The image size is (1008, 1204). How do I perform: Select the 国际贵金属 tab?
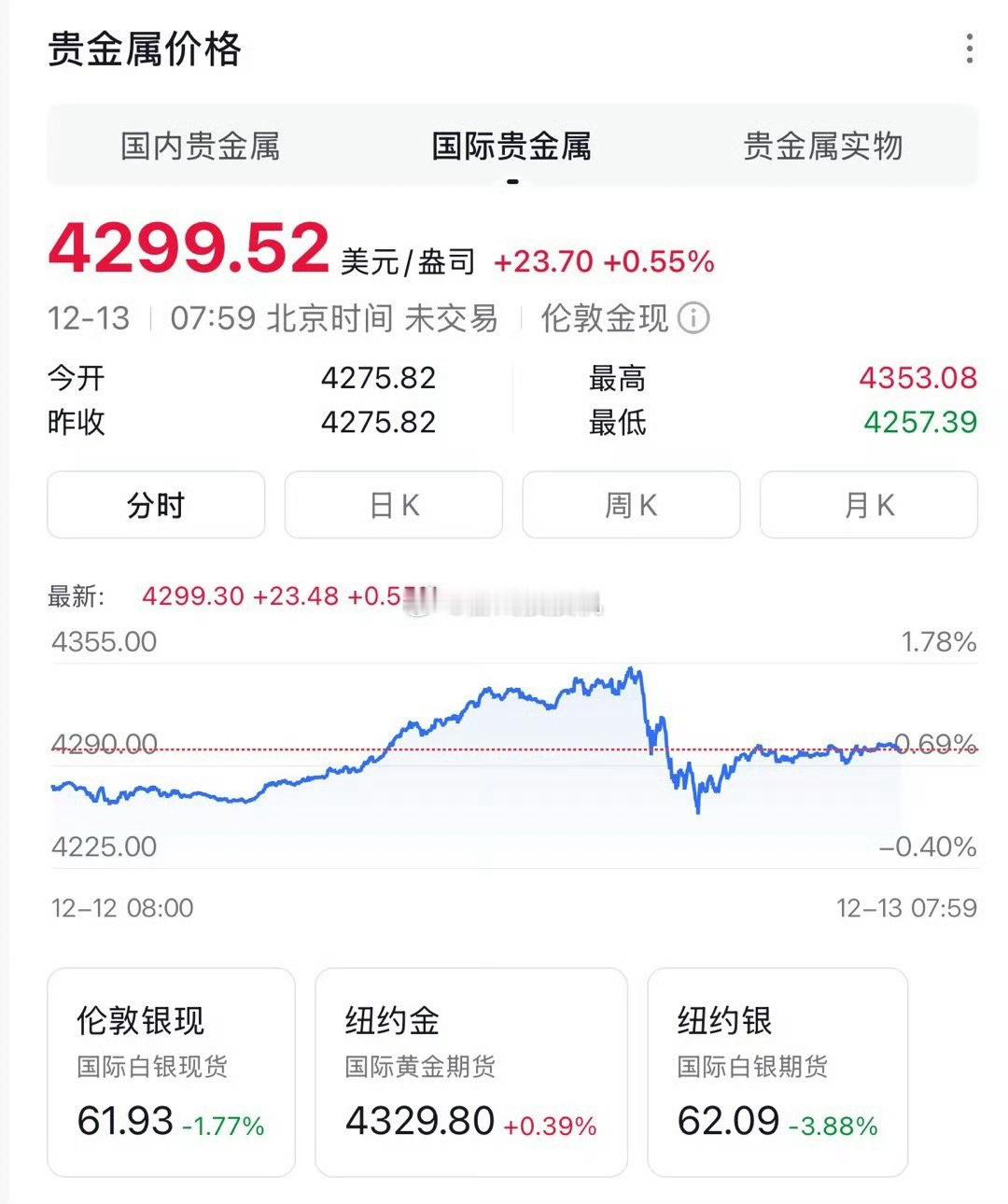[x=511, y=147]
